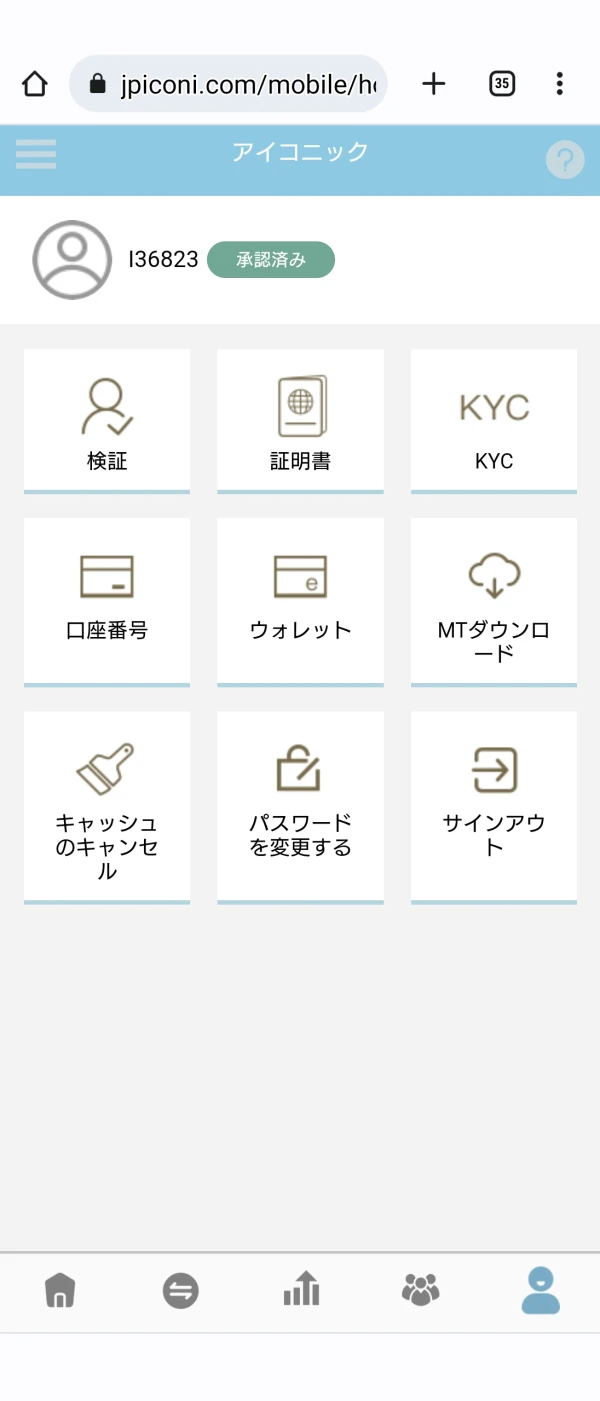Open the browser three-dot overflow menu
The height and width of the screenshot is (1401, 600).
559,84
